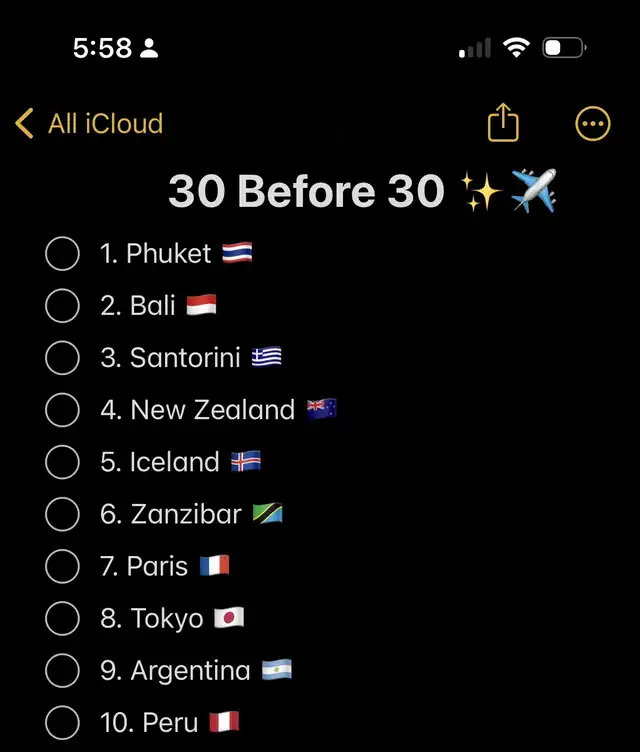Check the Paris checkbox

(x=62, y=566)
